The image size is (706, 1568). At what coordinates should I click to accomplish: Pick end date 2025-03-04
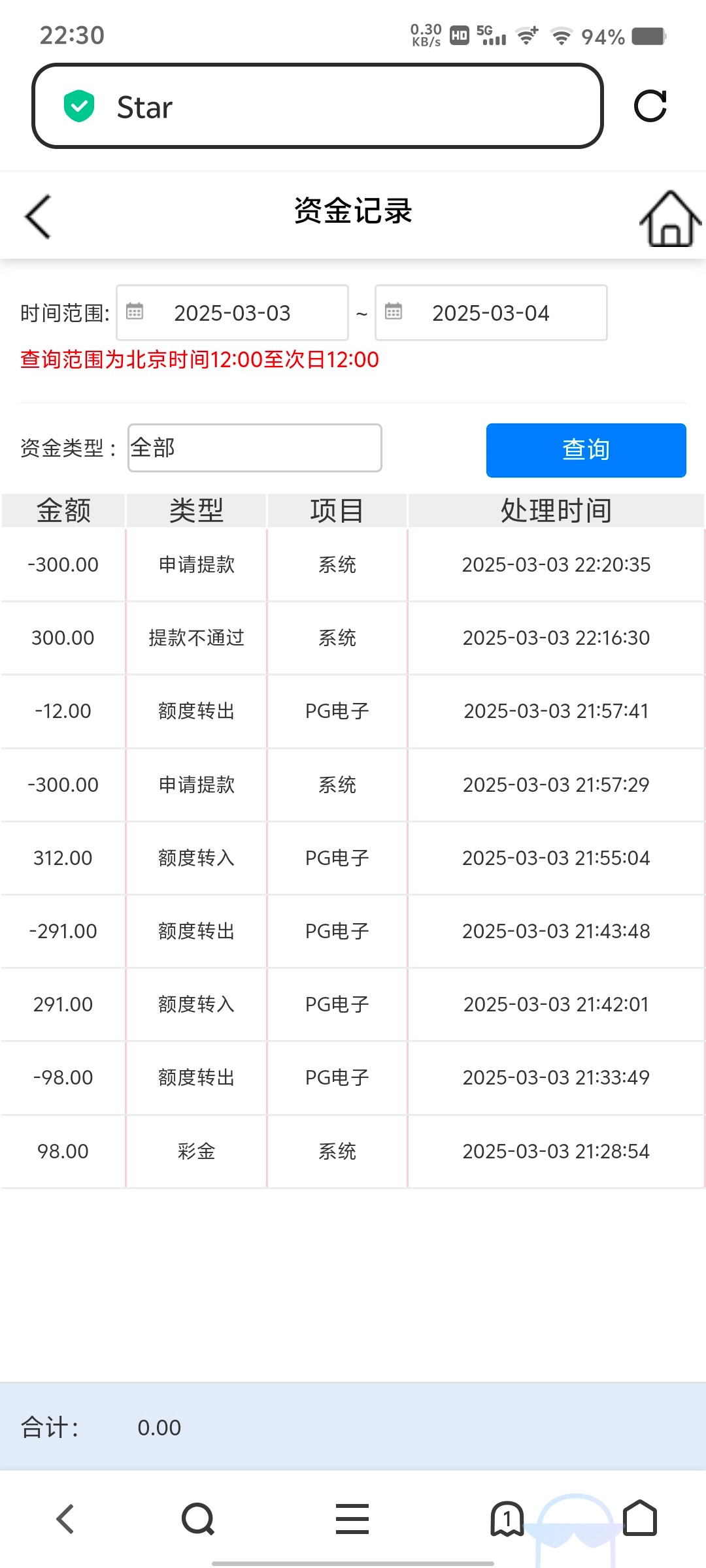[490, 313]
